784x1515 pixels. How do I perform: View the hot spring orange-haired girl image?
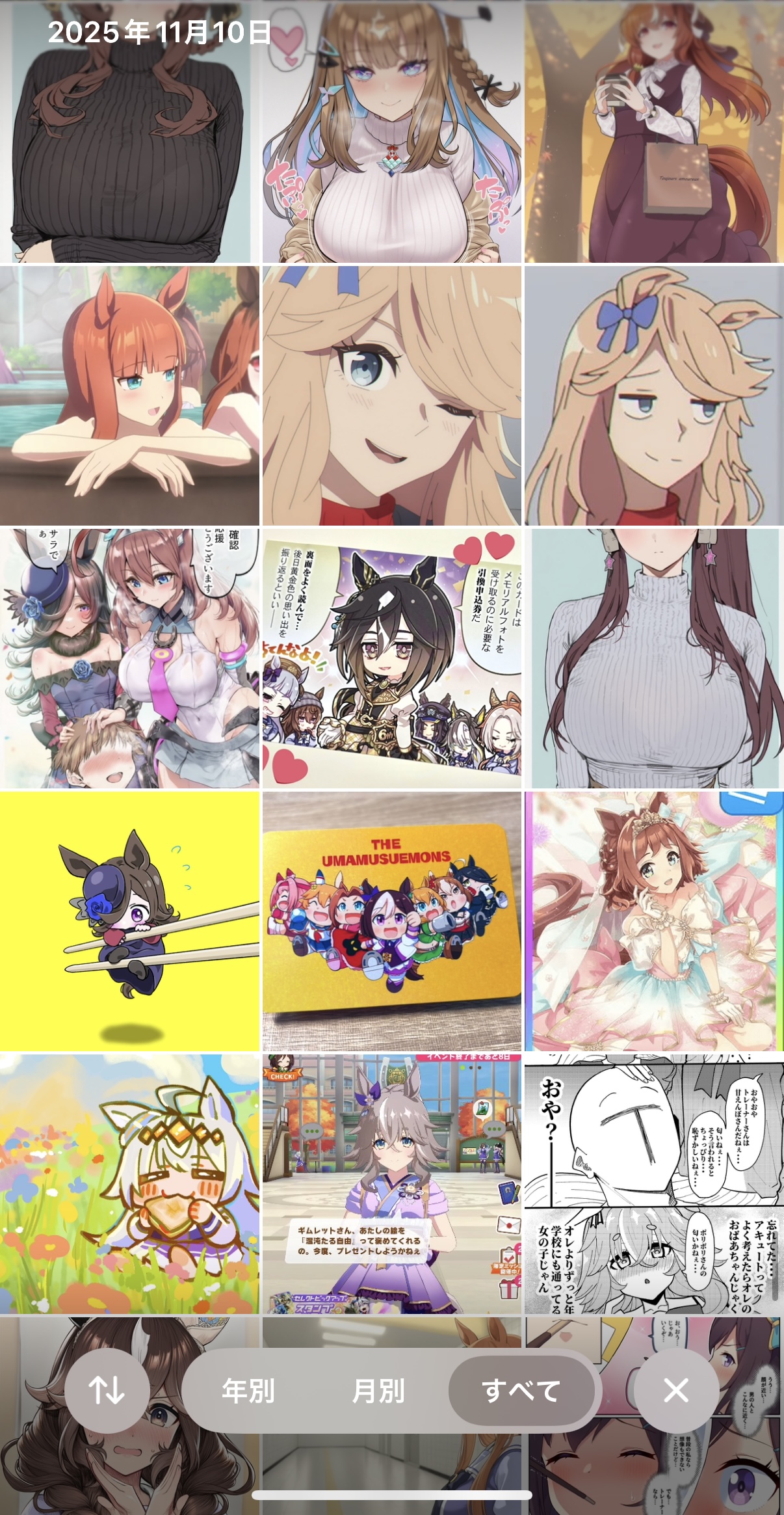click(129, 396)
